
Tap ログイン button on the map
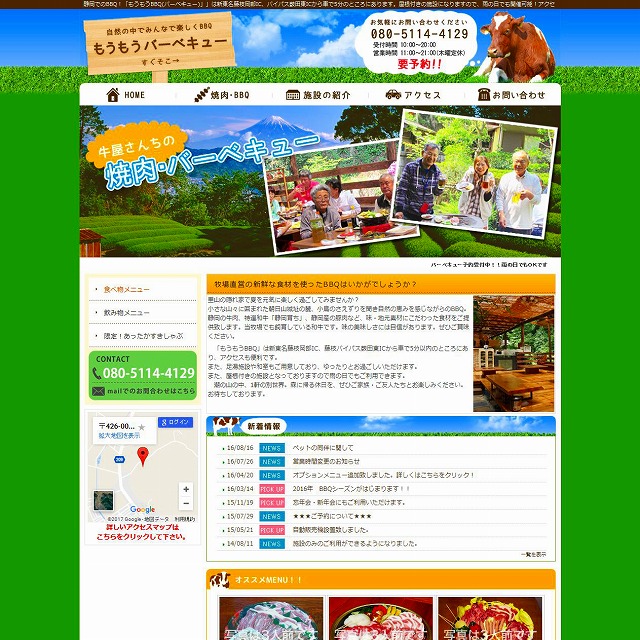(x=178, y=423)
